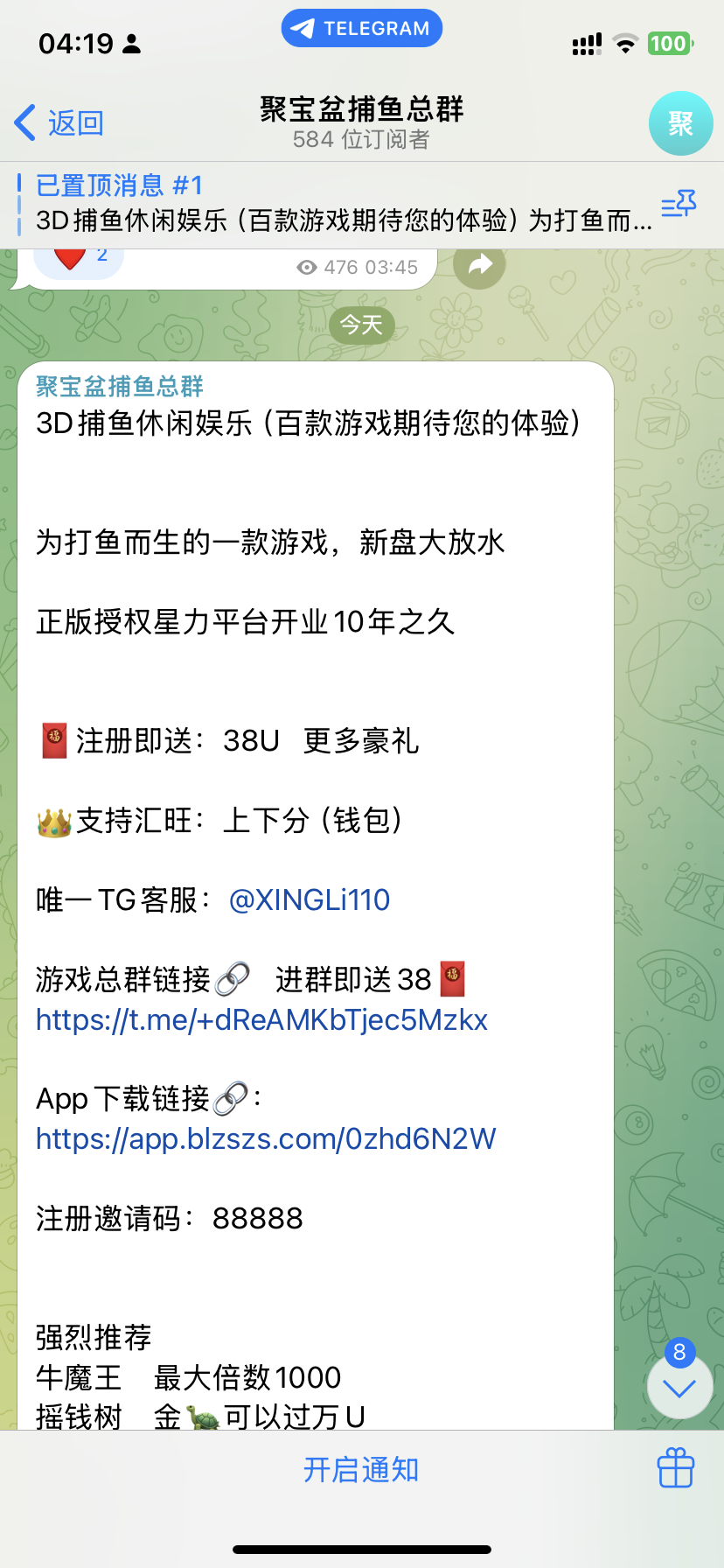Screen dimensions: 724x1568
Task: Jump to latest unread messages arrow
Action: point(679,1388)
